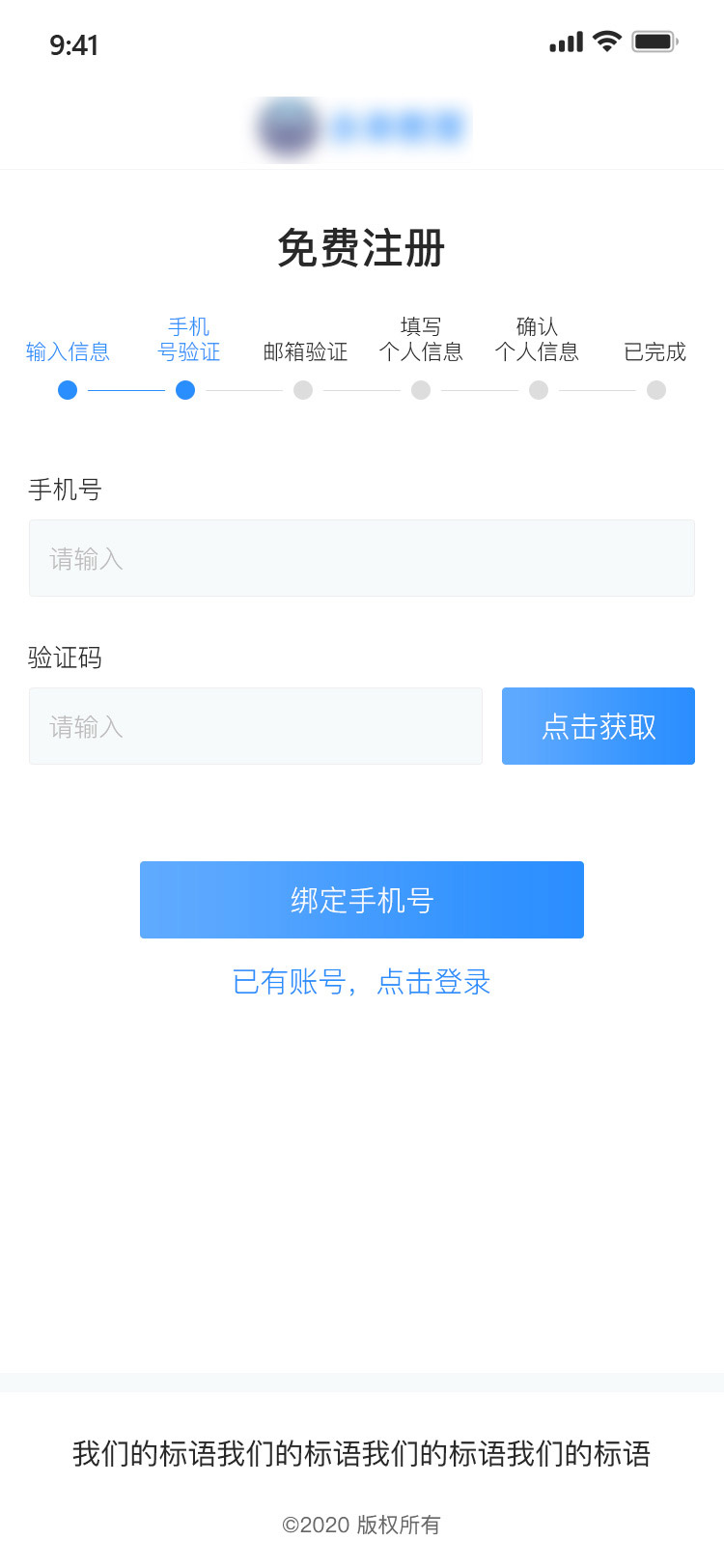Tap the 绑定手机号 button
Screen dimensions: 724x1568
[x=362, y=900]
